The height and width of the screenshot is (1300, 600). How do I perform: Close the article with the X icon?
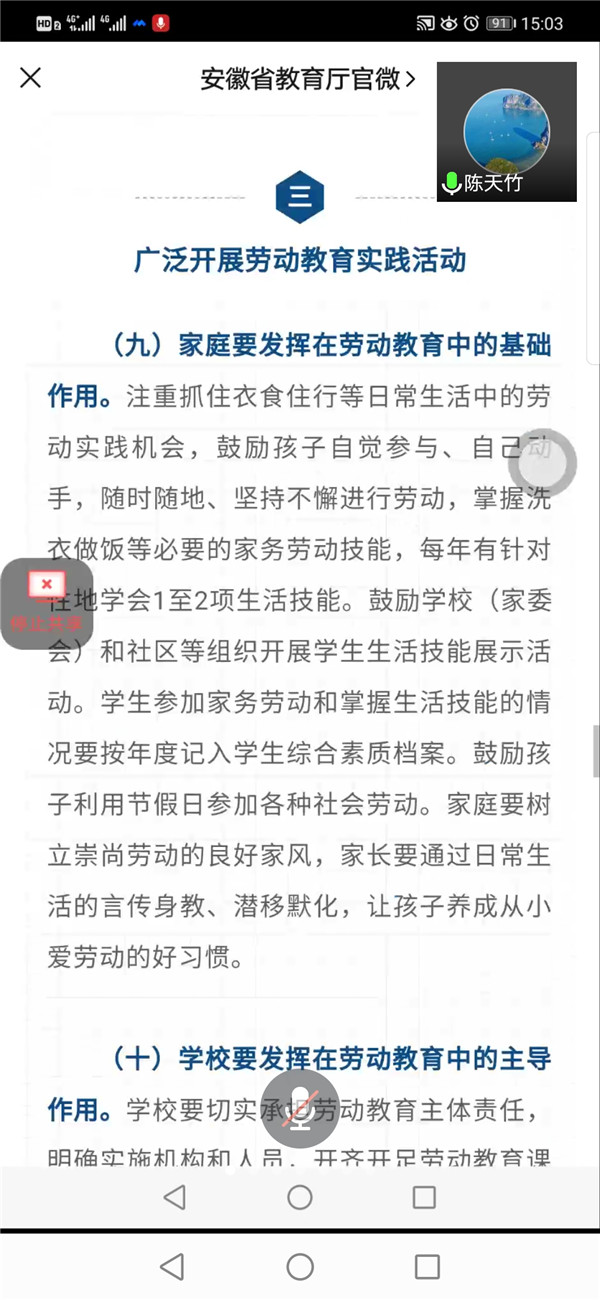(31, 78)
